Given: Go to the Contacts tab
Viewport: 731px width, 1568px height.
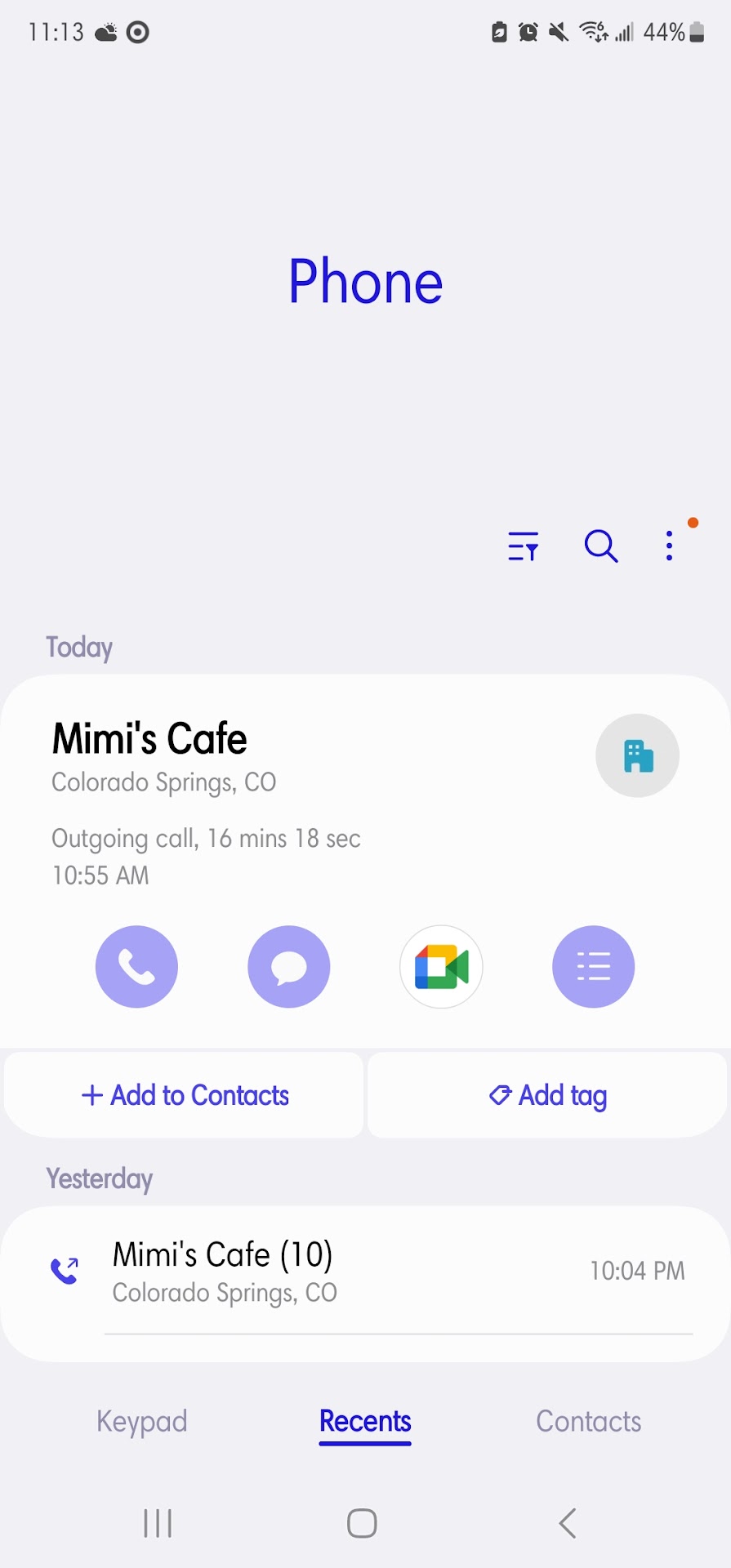Looking at the screenshot, I should coord(588,1422).
